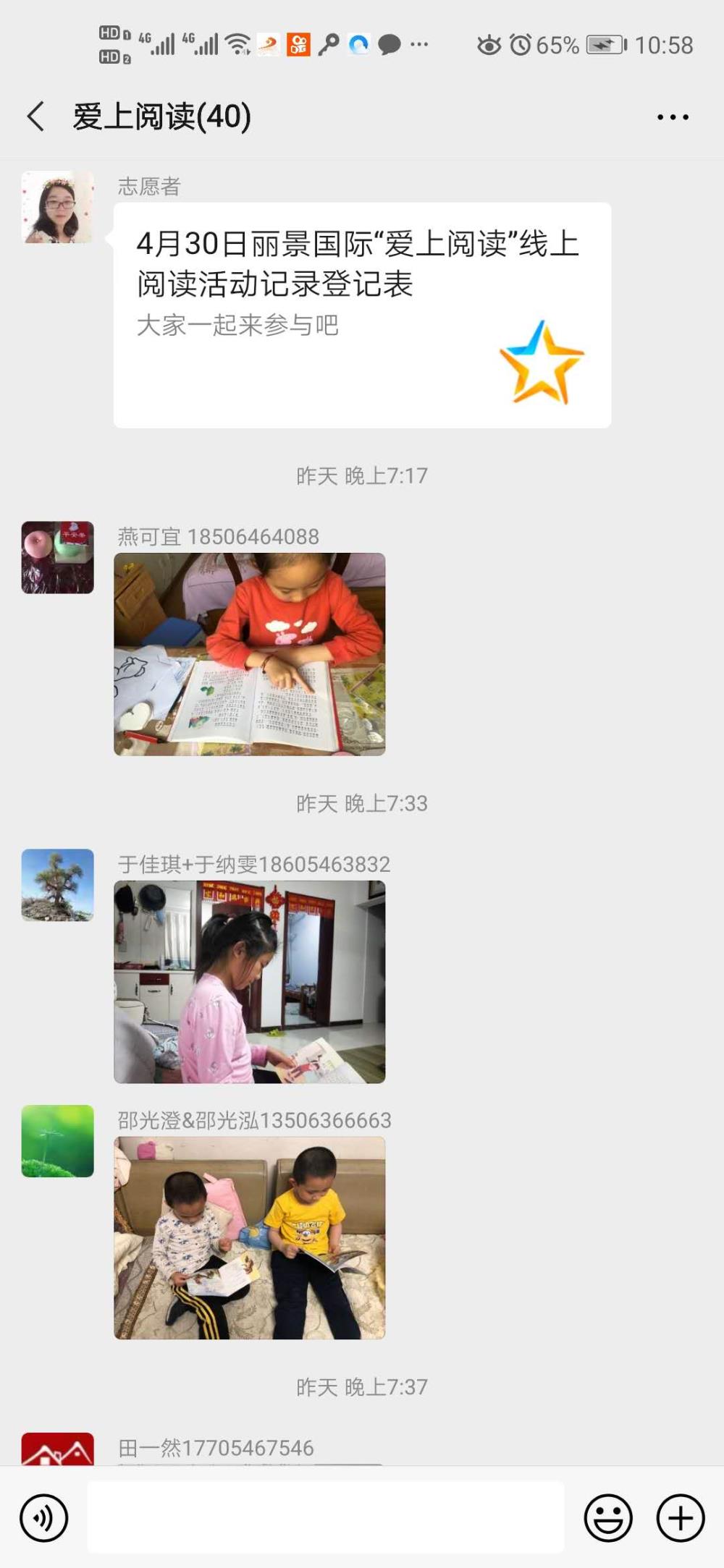Open the group chat options menu
This screenshot has height=1568, width=724.
coord(673,117)
